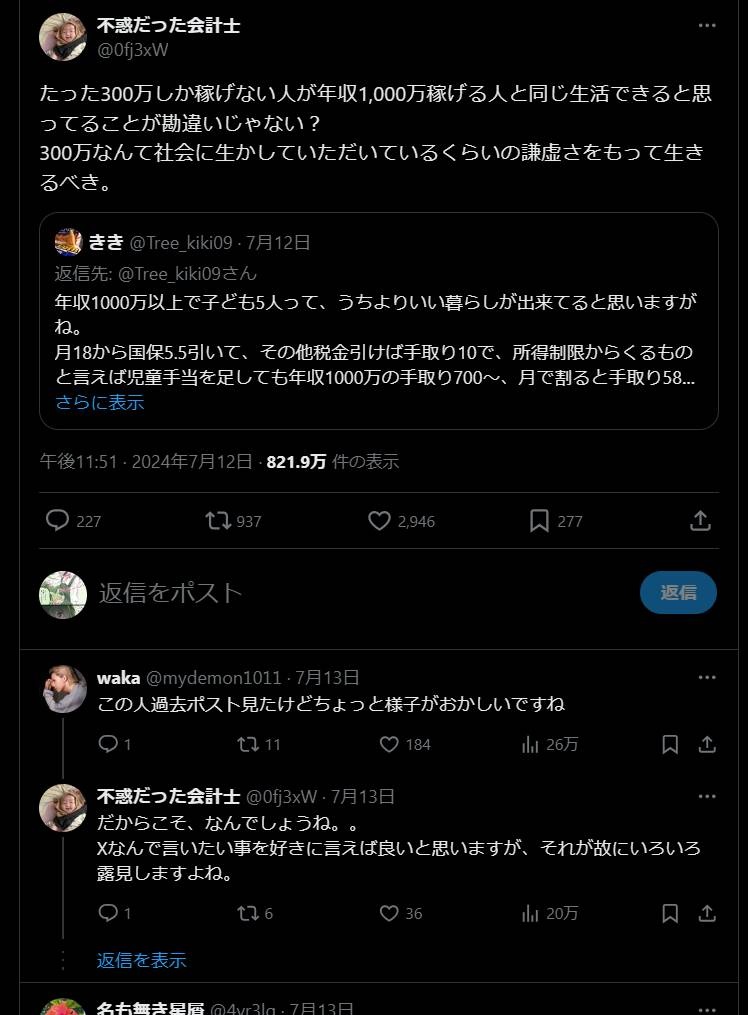The image size is (748, 1015).
Task: Bookmark the main post with 277 bookmarks
Action: 539,521
